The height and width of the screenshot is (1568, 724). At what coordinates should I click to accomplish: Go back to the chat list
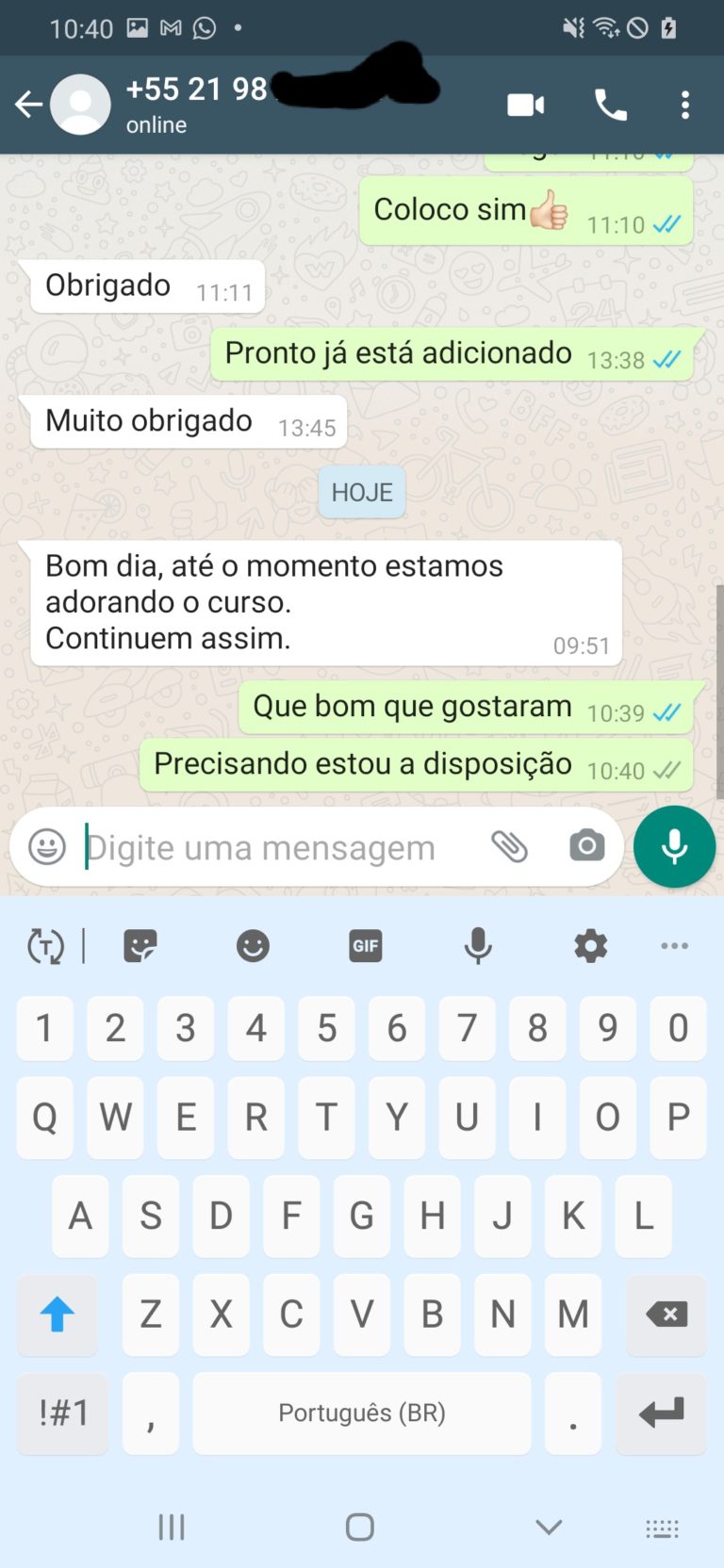(28, 105)
